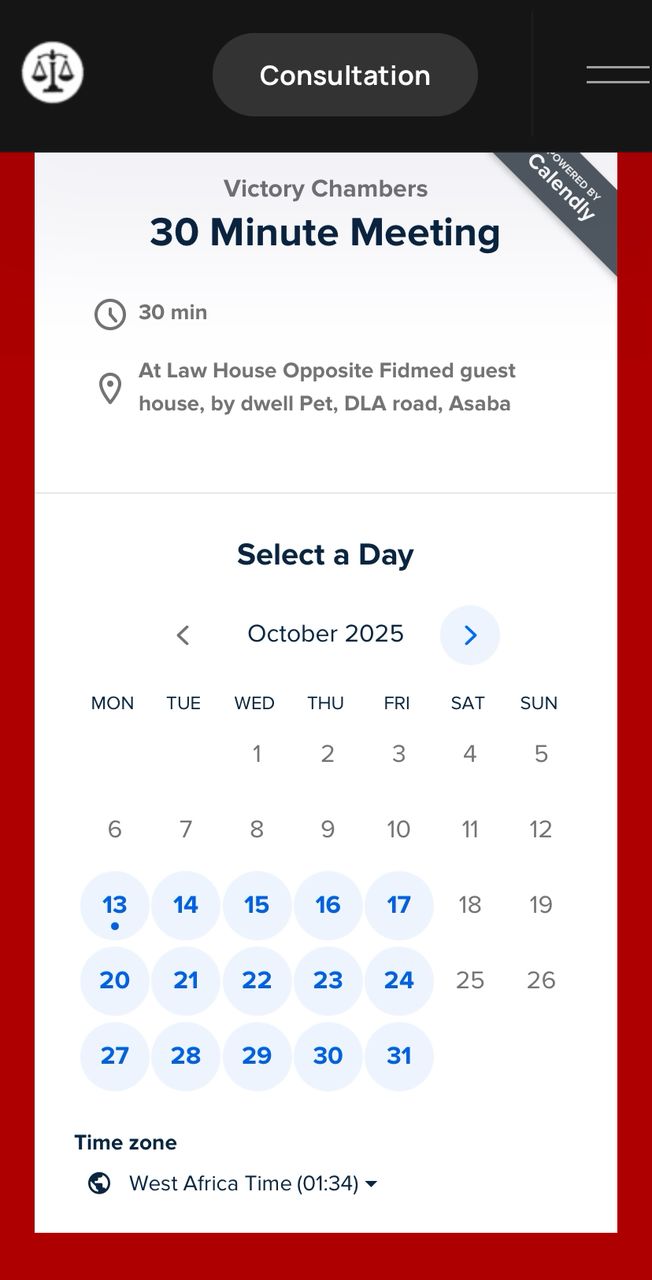The height and width of the screenshot is (1280, 652).
Task: Pick October 22
Action: [x=257, y=981]
